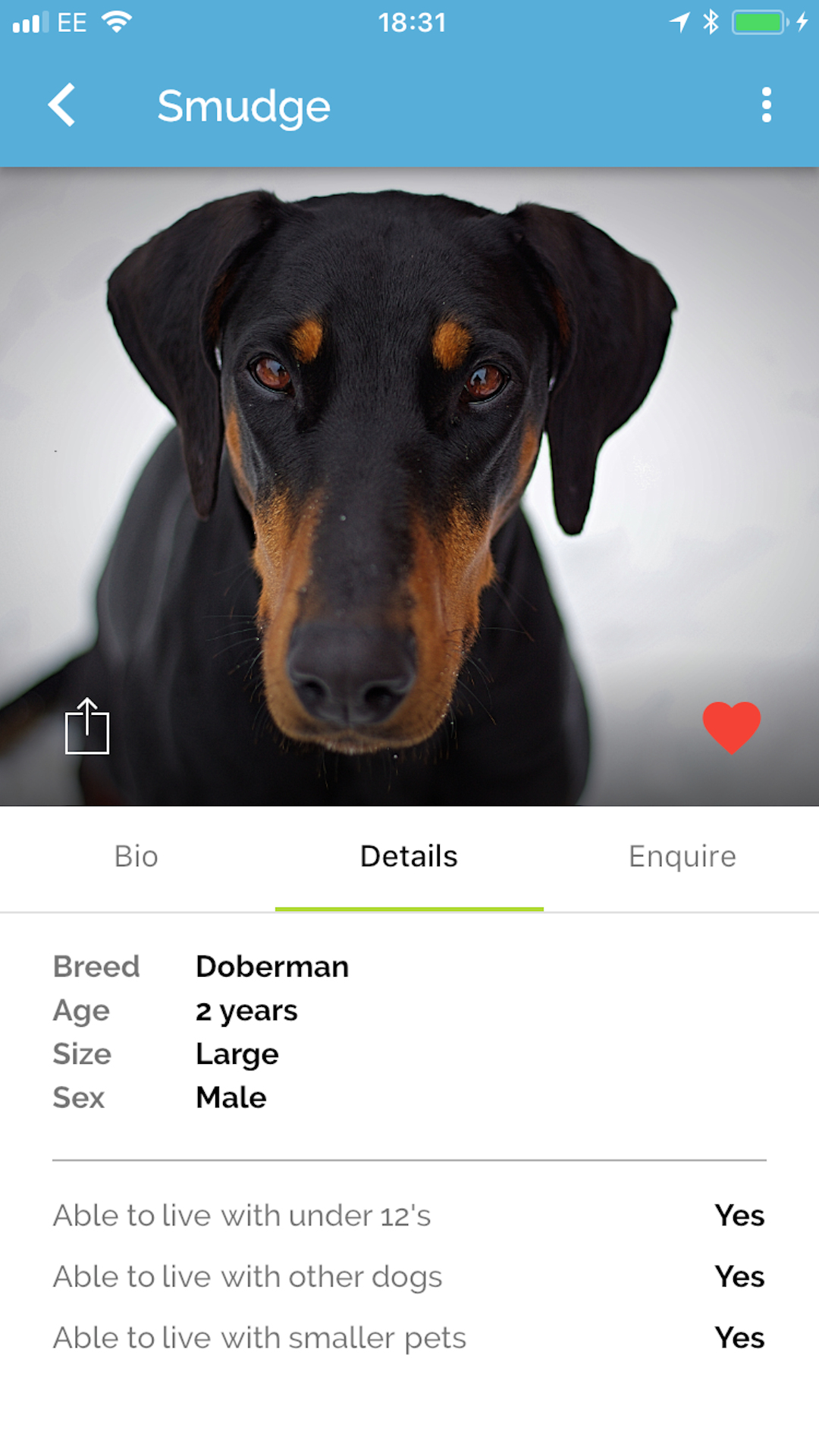Open the three-dot overflow menu
Viewport: 819px width, 1456px height.
[766, 105]
